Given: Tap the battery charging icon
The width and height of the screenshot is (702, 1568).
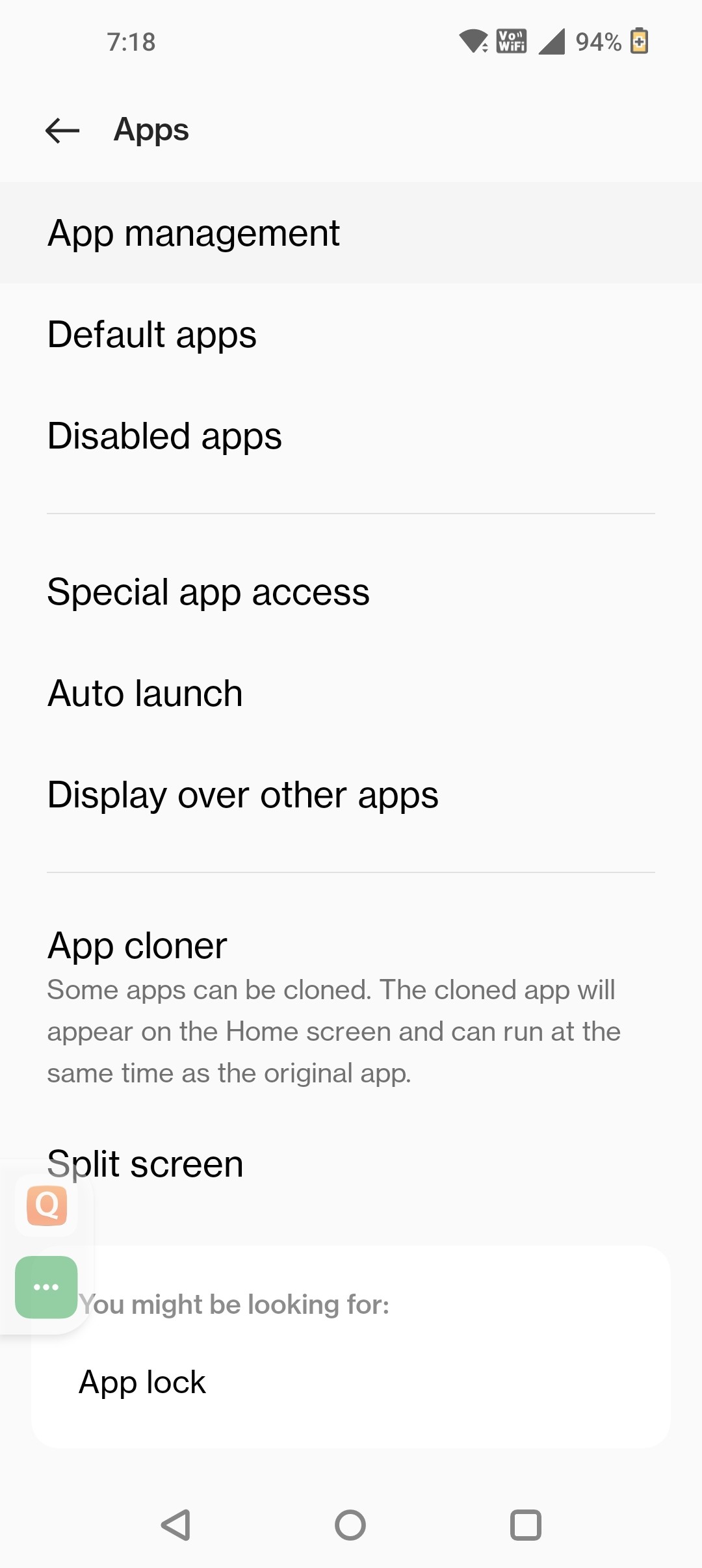Looking at the screenshot, I should click(640, 41).
